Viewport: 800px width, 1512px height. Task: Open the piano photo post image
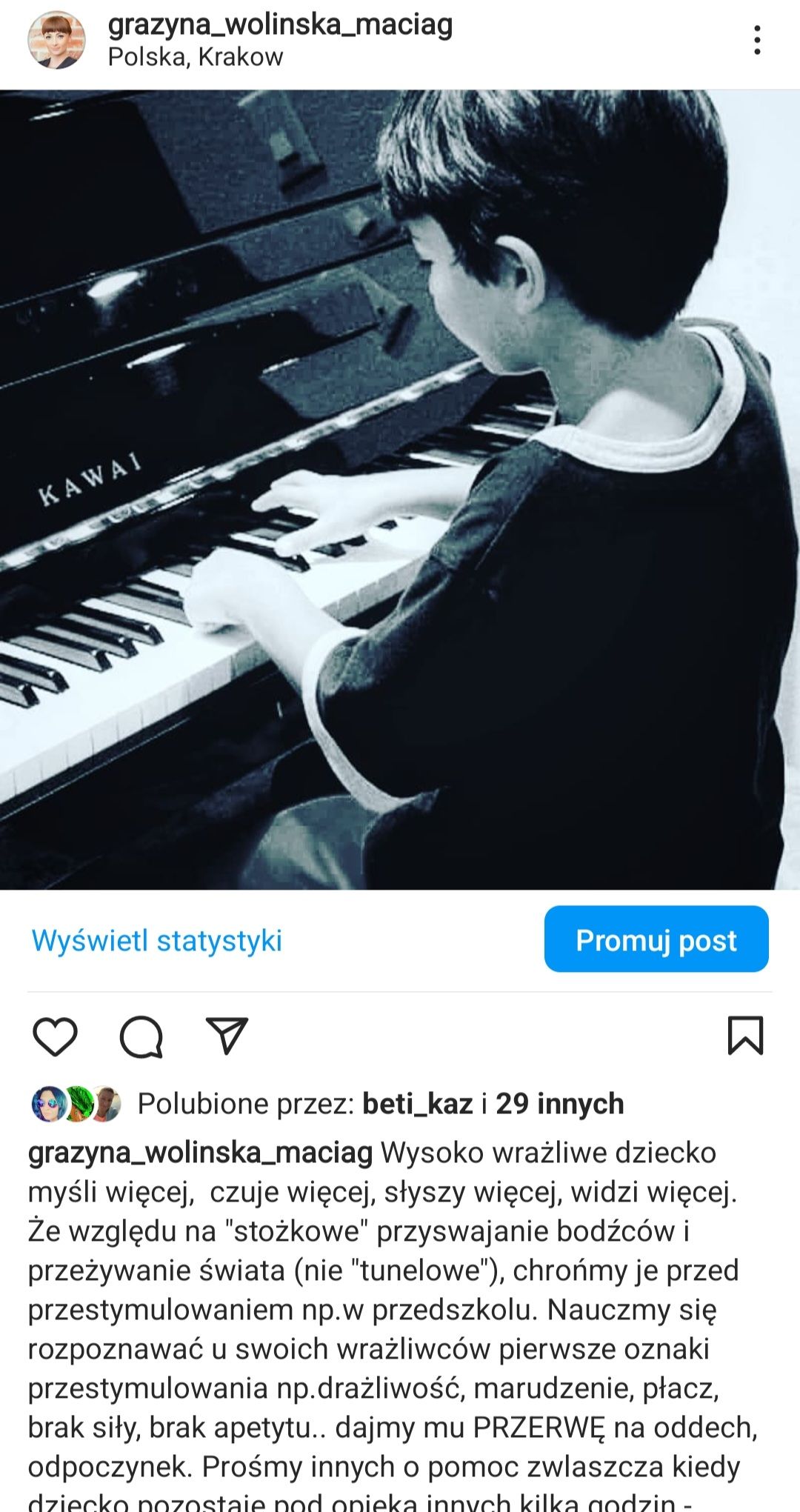[x=400, y=489]
